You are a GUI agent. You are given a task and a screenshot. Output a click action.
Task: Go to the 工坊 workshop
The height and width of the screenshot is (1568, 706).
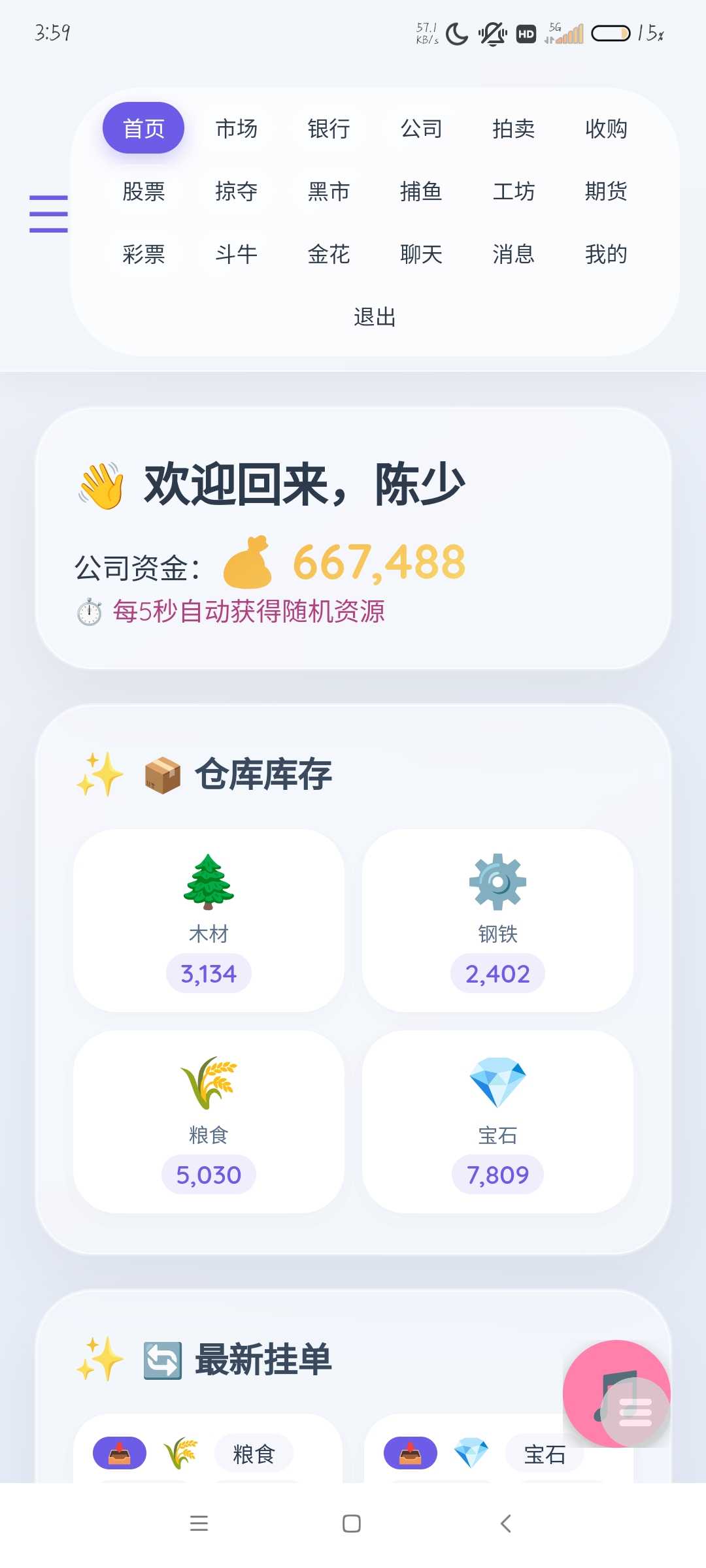(x=514, y=191)
